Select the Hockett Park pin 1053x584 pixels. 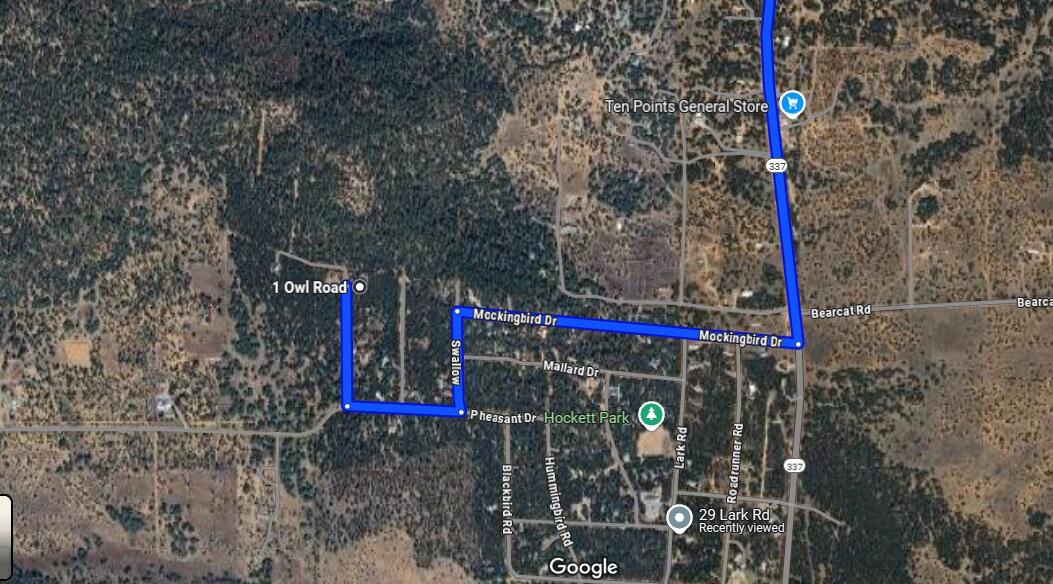(652, 413)
